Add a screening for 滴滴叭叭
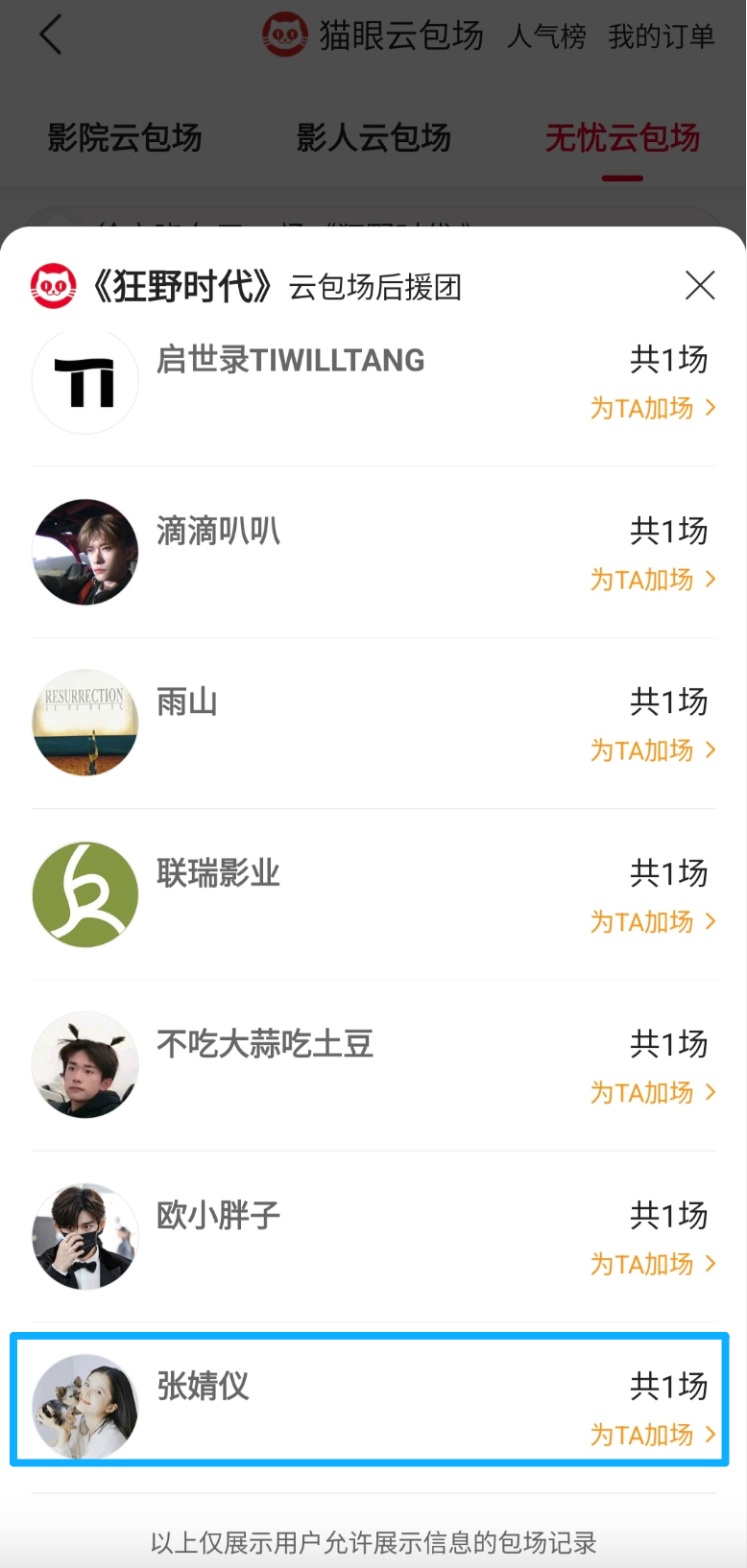 pyautogui.click(x=652, y=580)
